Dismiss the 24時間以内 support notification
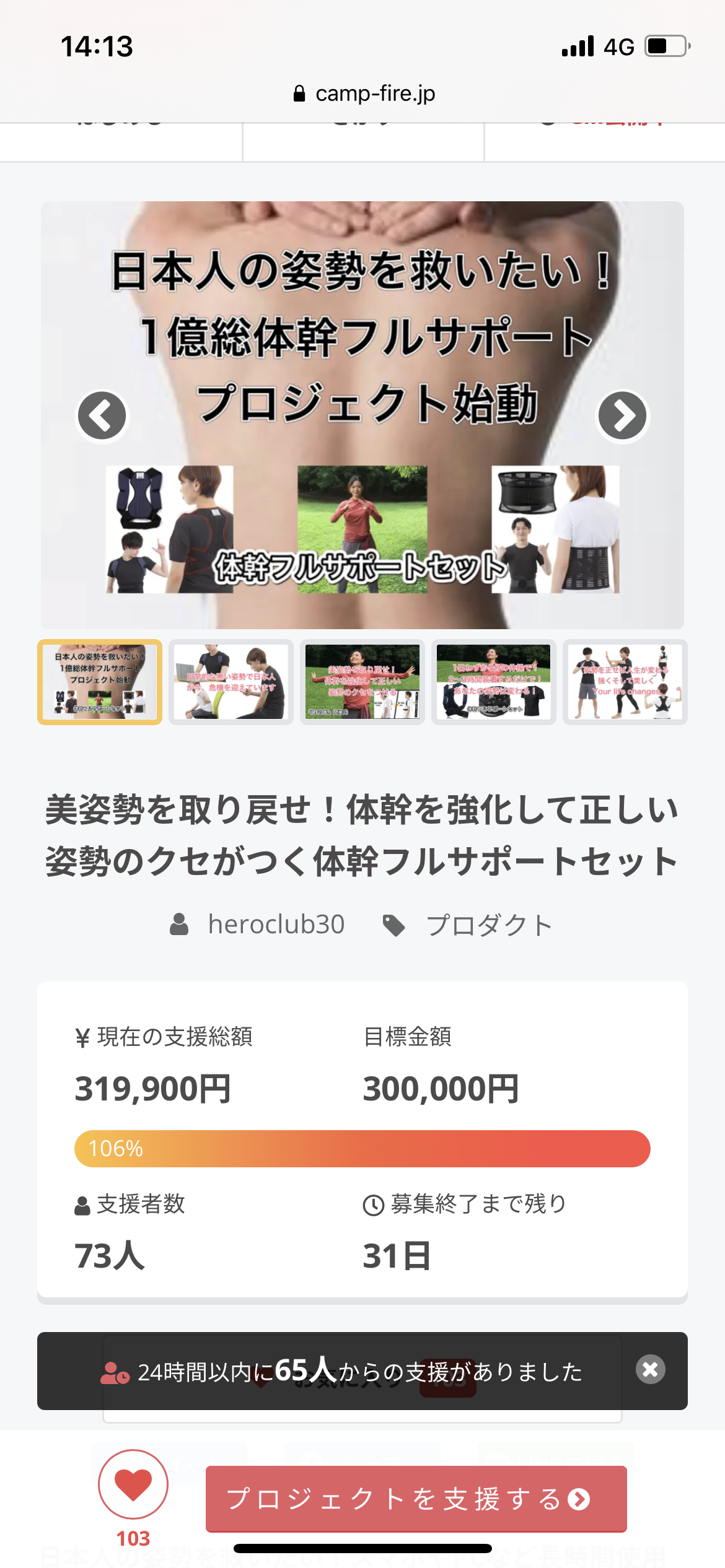725x1568 pixels. pyautogui.click(x=650, y=1369)
